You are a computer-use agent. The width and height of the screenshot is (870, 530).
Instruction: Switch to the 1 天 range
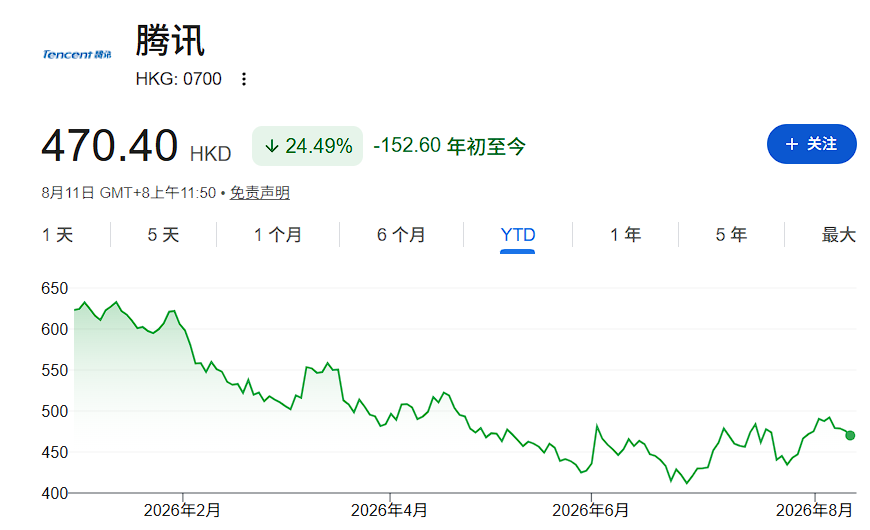pos(58,235)
